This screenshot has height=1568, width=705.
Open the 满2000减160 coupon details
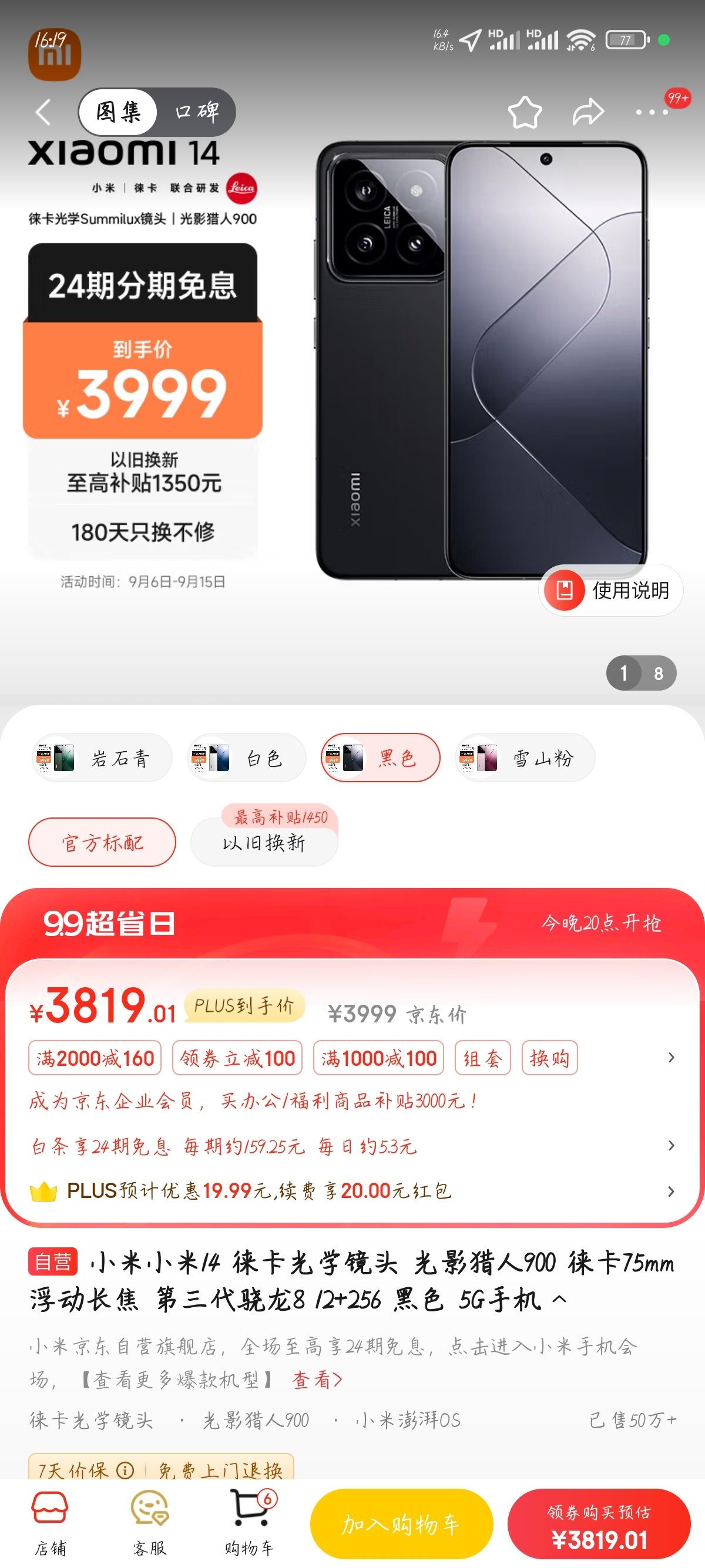click(x=95, y=1058)
